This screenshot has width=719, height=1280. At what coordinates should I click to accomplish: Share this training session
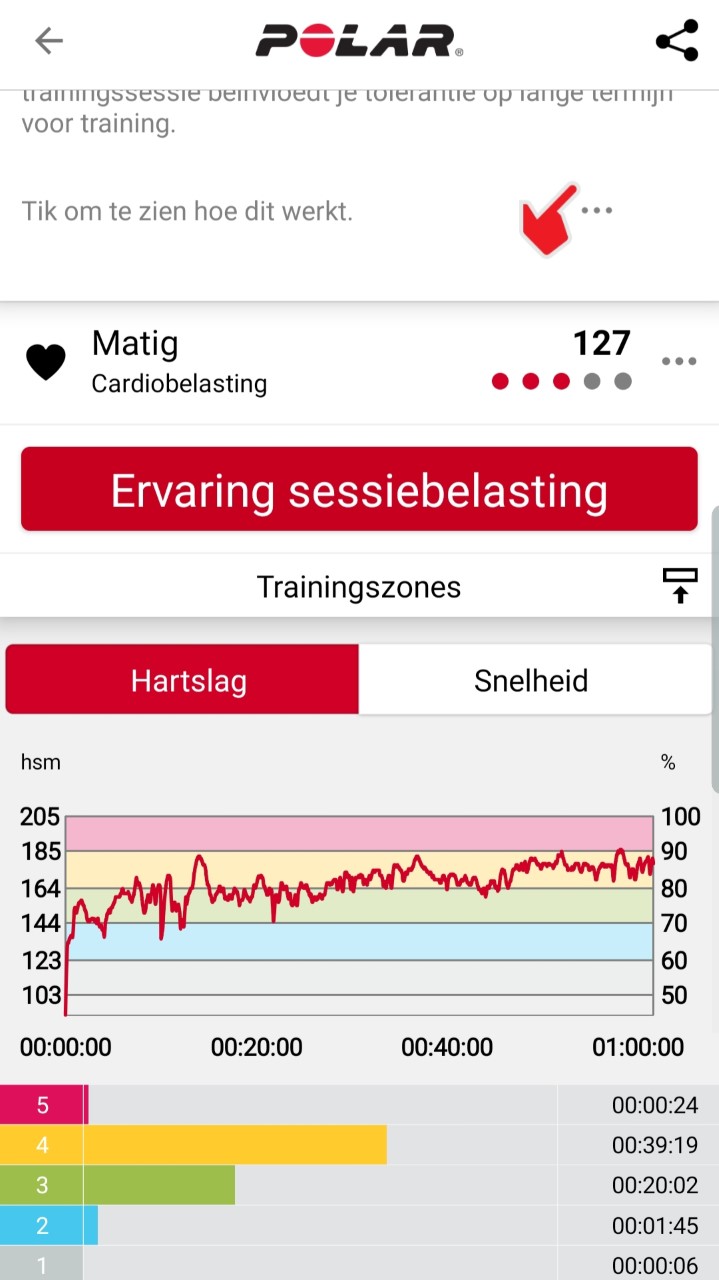pos(676,40)
